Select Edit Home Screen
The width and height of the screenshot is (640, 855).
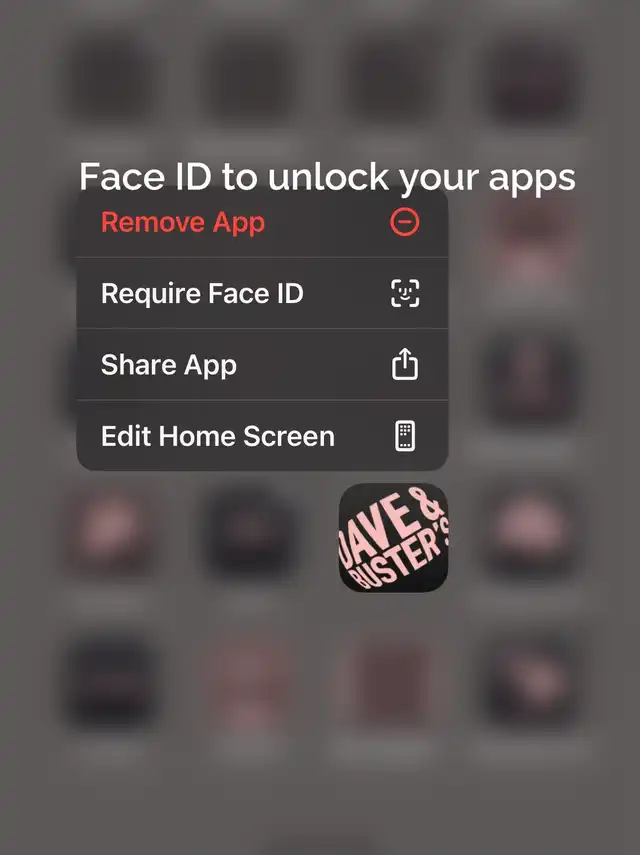(262, 436)
